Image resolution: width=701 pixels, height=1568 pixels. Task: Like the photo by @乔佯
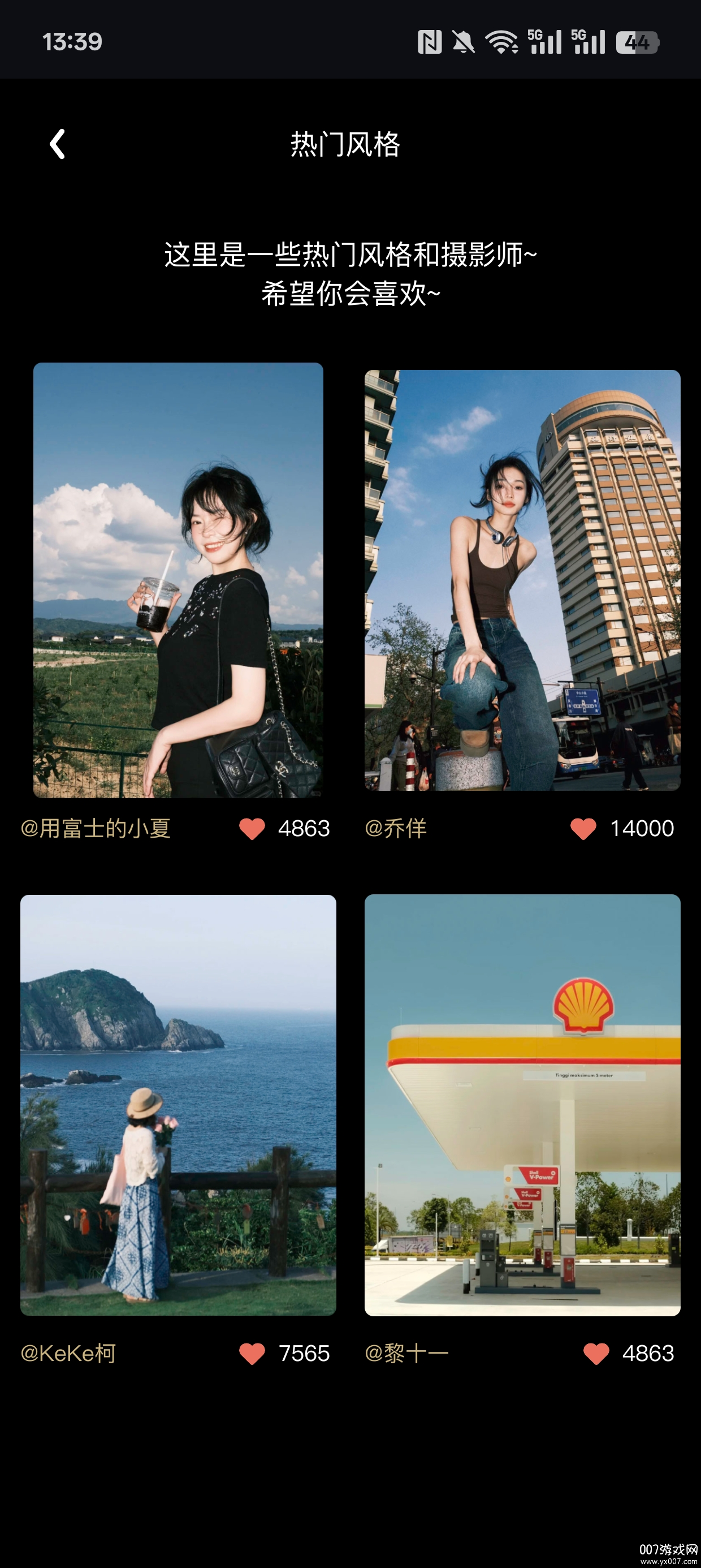point(583,829)
